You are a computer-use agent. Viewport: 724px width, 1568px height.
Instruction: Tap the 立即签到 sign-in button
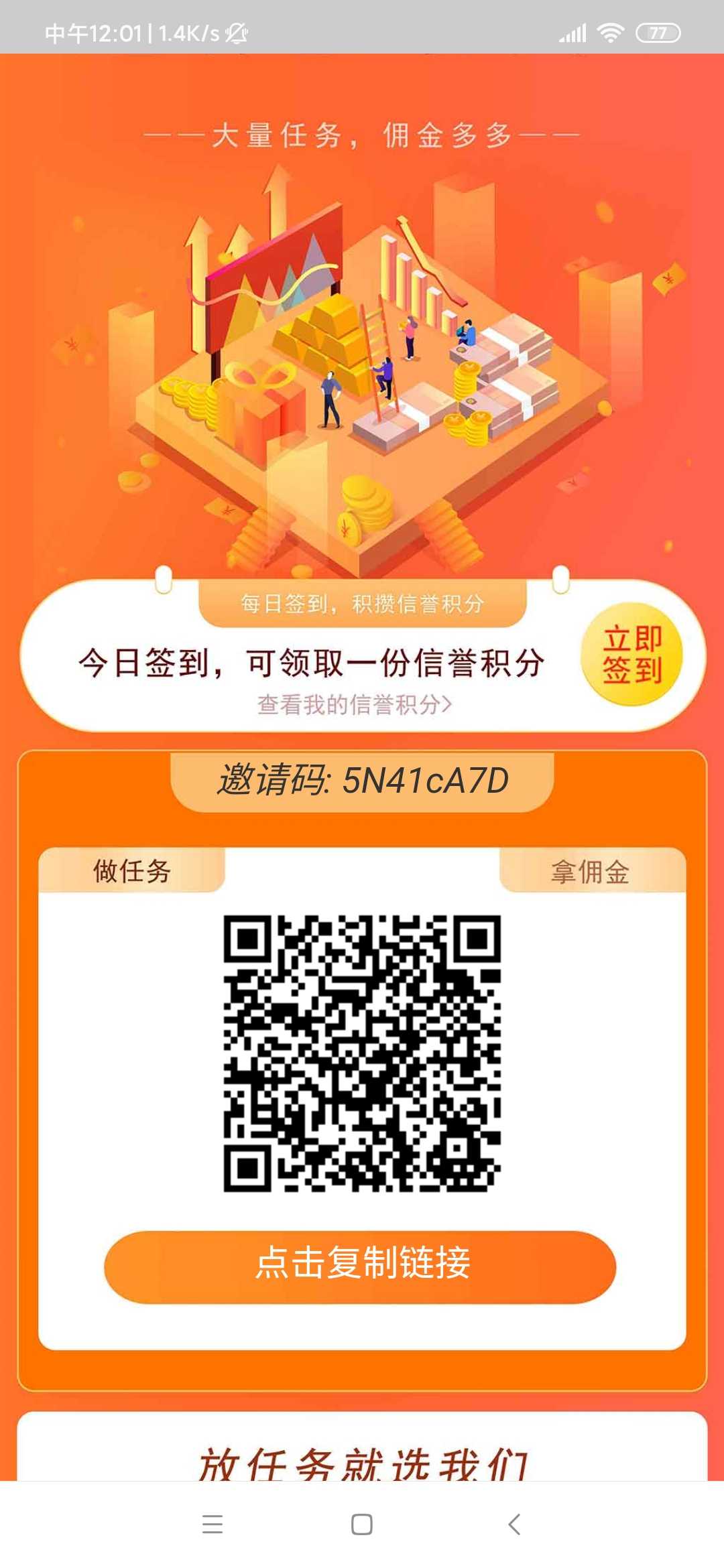(x=631, y=654)
